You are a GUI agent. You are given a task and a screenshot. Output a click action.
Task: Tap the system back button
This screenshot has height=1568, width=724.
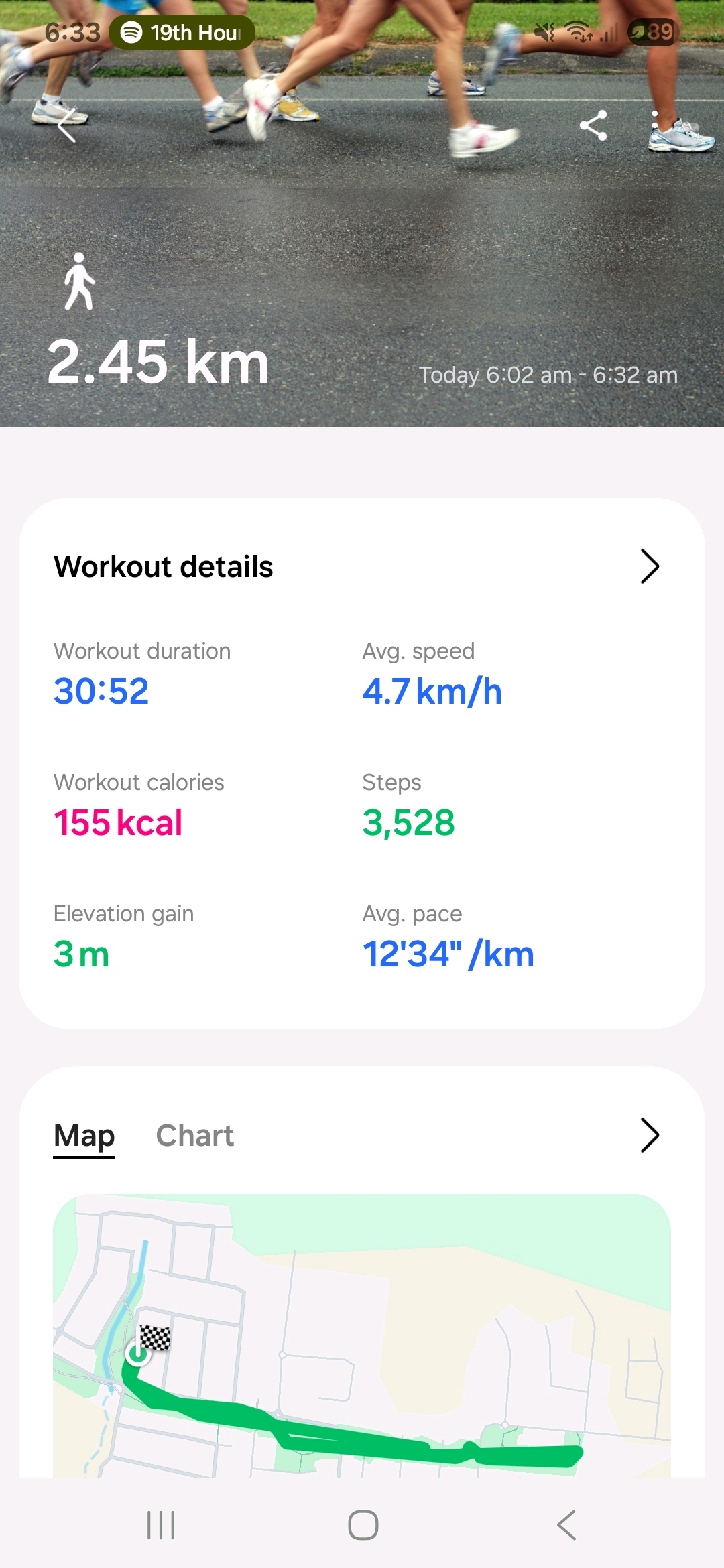point(566,1525)
